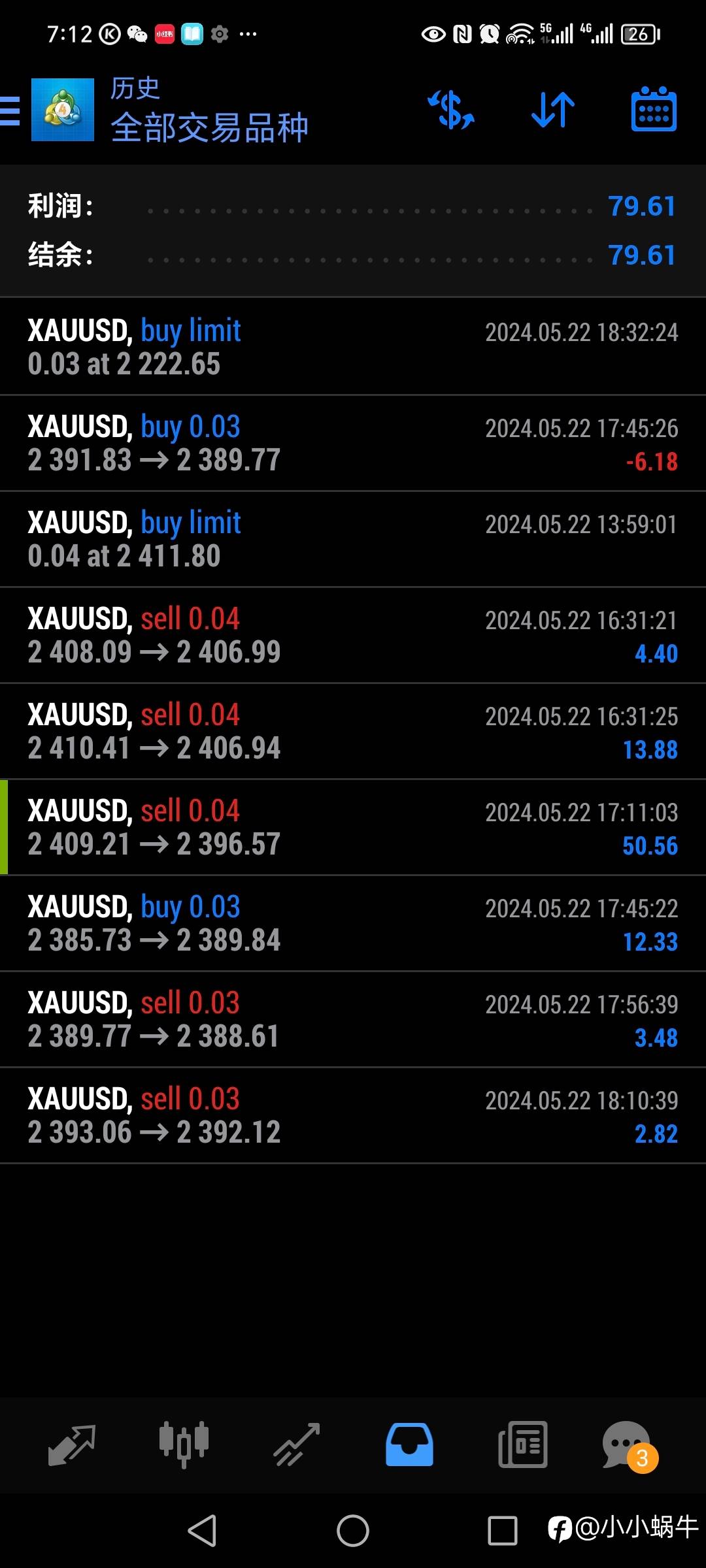Image resolution: width=706 pixels, height=1568 pixels.
Task: Open the sell 0.04 trade with 4.40 profit
Action: click(353, 635)
